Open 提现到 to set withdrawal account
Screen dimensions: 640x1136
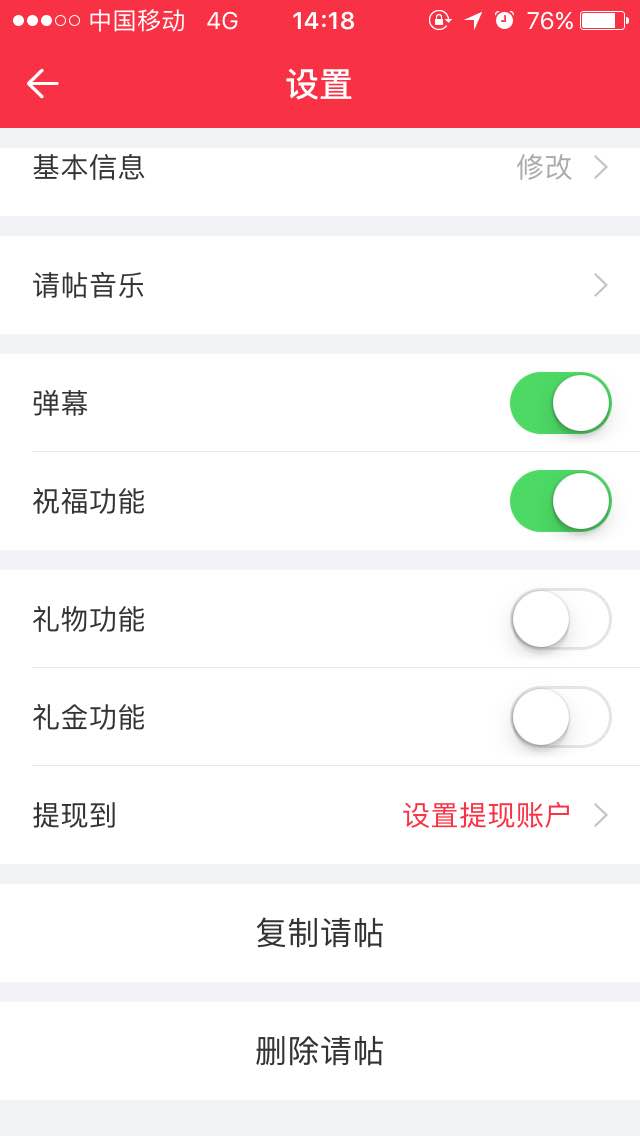click(320, 815)
